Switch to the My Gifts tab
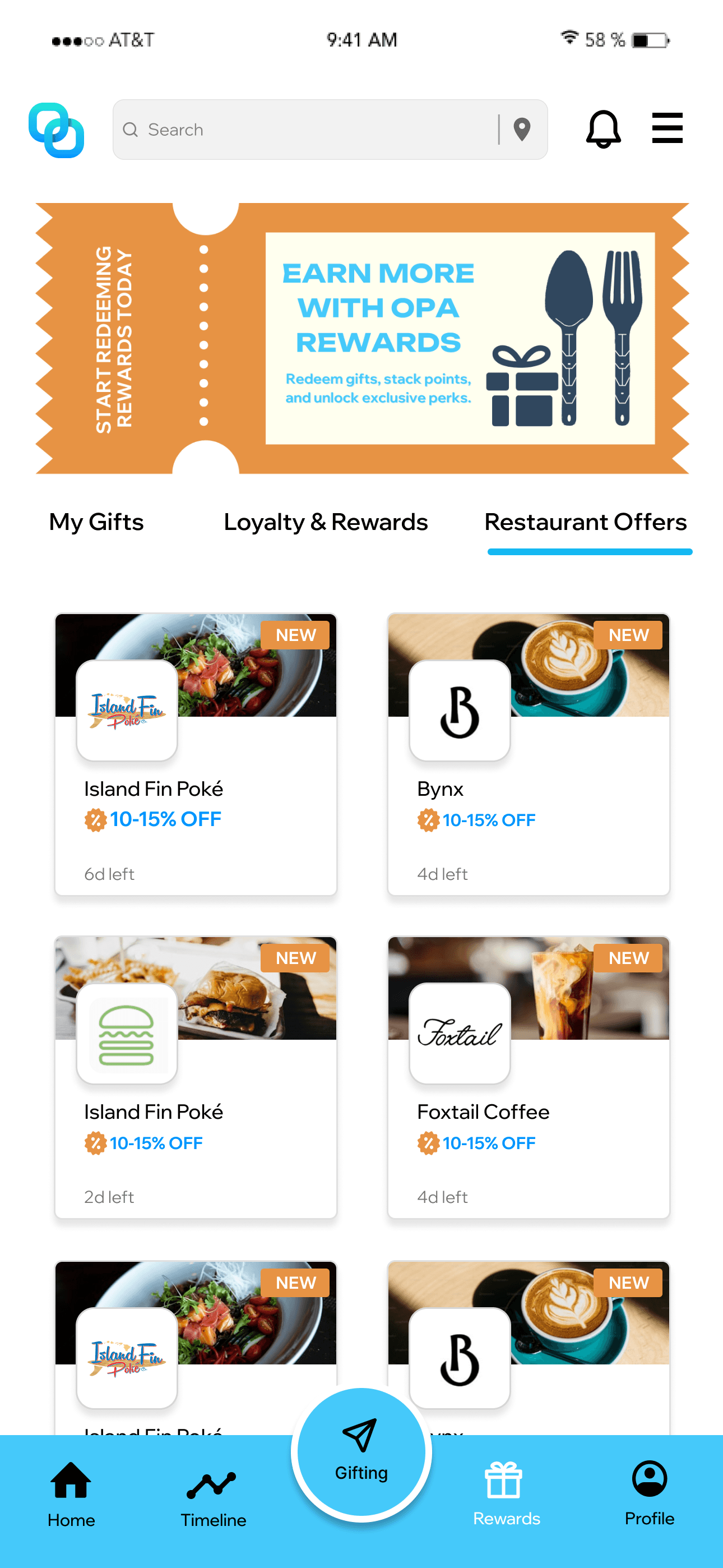Viewport: 723px width, 1568px height. pos(96,522)
